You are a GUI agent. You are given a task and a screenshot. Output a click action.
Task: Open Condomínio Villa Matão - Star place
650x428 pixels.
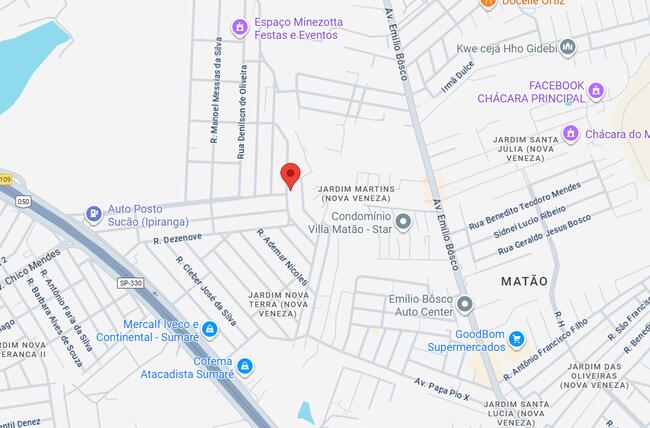pyautogui.click(x=403, y=222)
